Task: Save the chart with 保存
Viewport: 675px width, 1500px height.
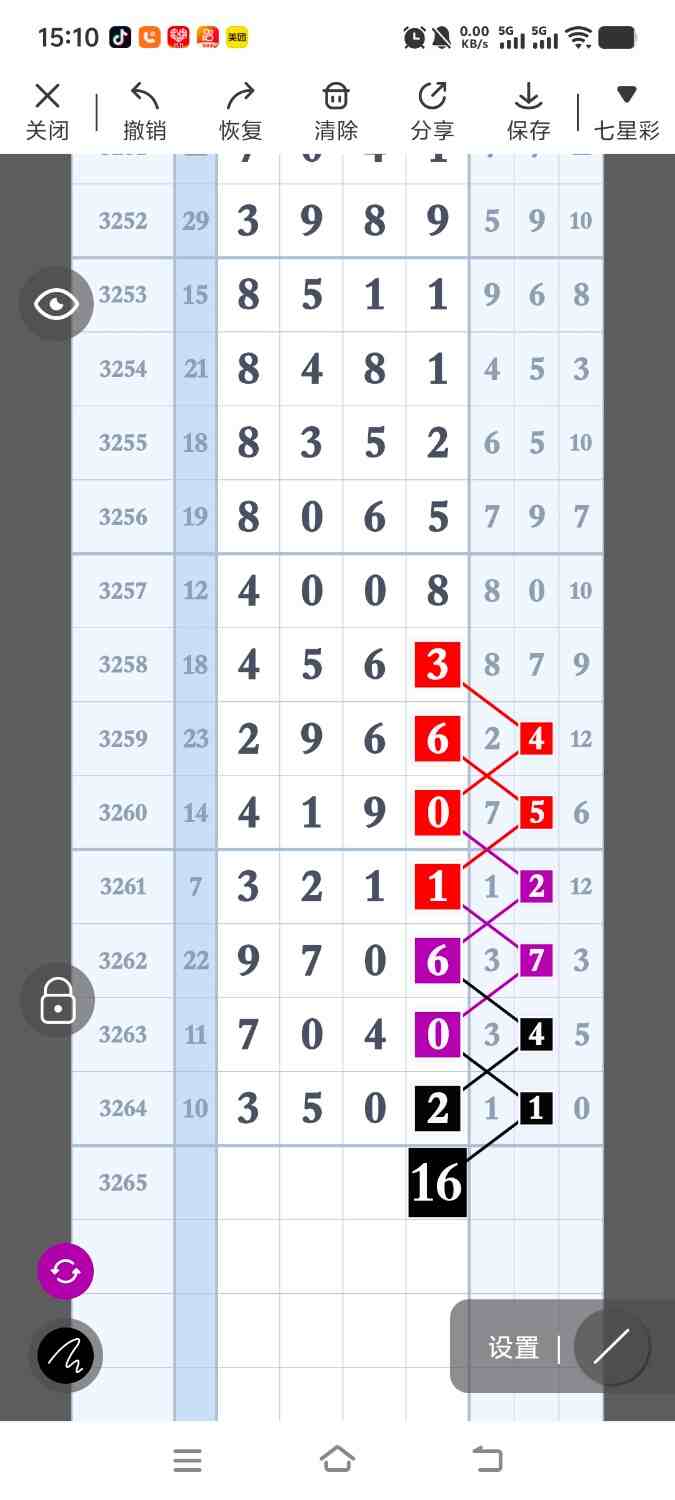Action: point(528,111)
